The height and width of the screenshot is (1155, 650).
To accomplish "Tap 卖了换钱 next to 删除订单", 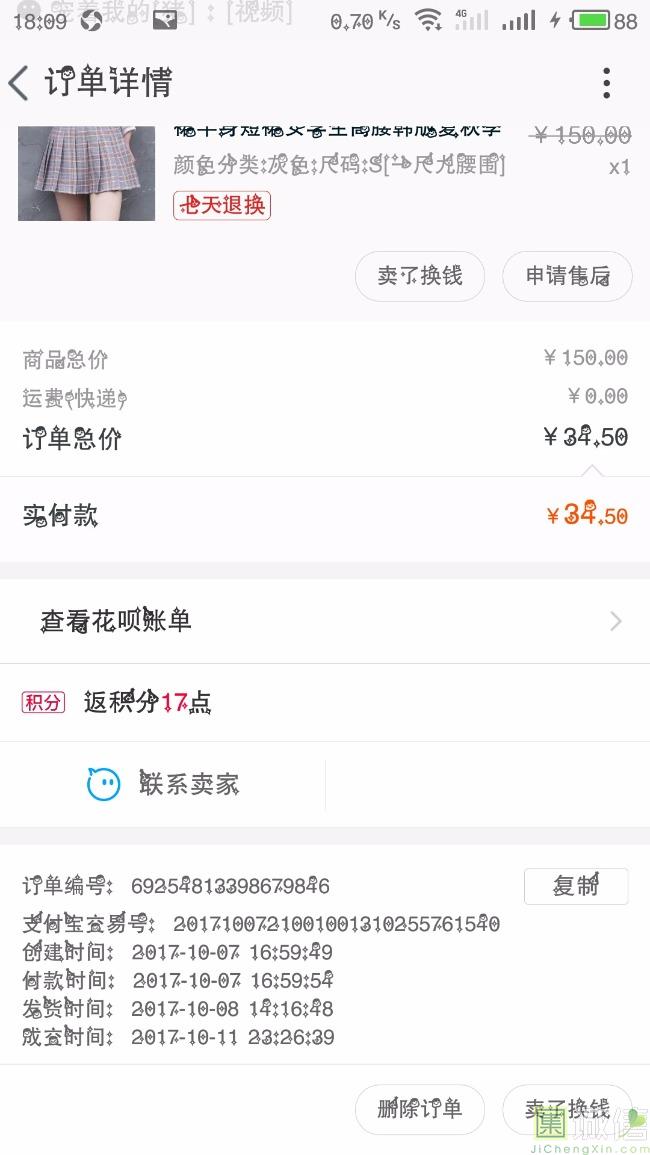I will click(567, 1109).
